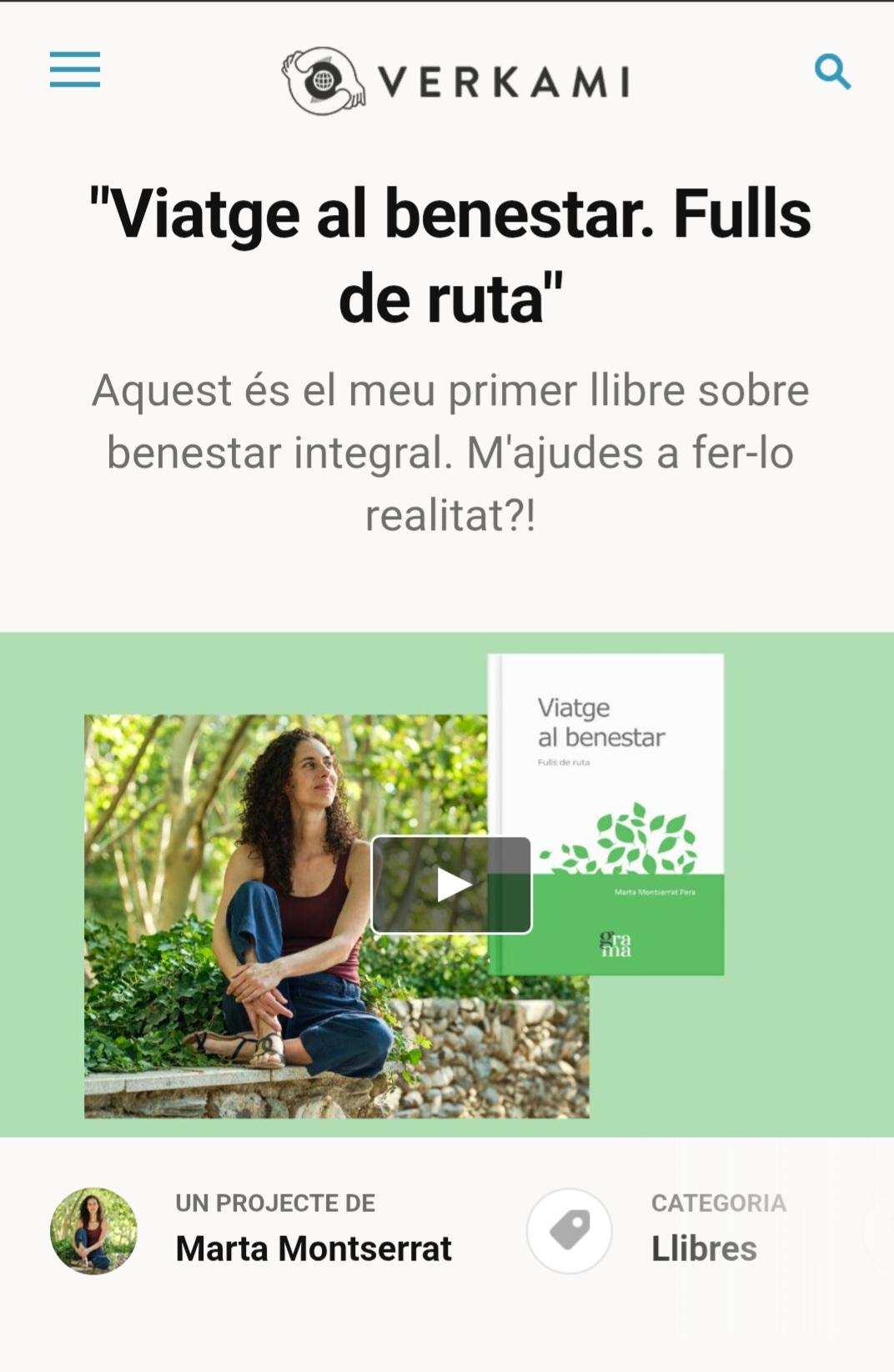Image resolution: width=894 pixels, height=1372 pixels.
Task: Open the Llibres category
Action: 703,1248
